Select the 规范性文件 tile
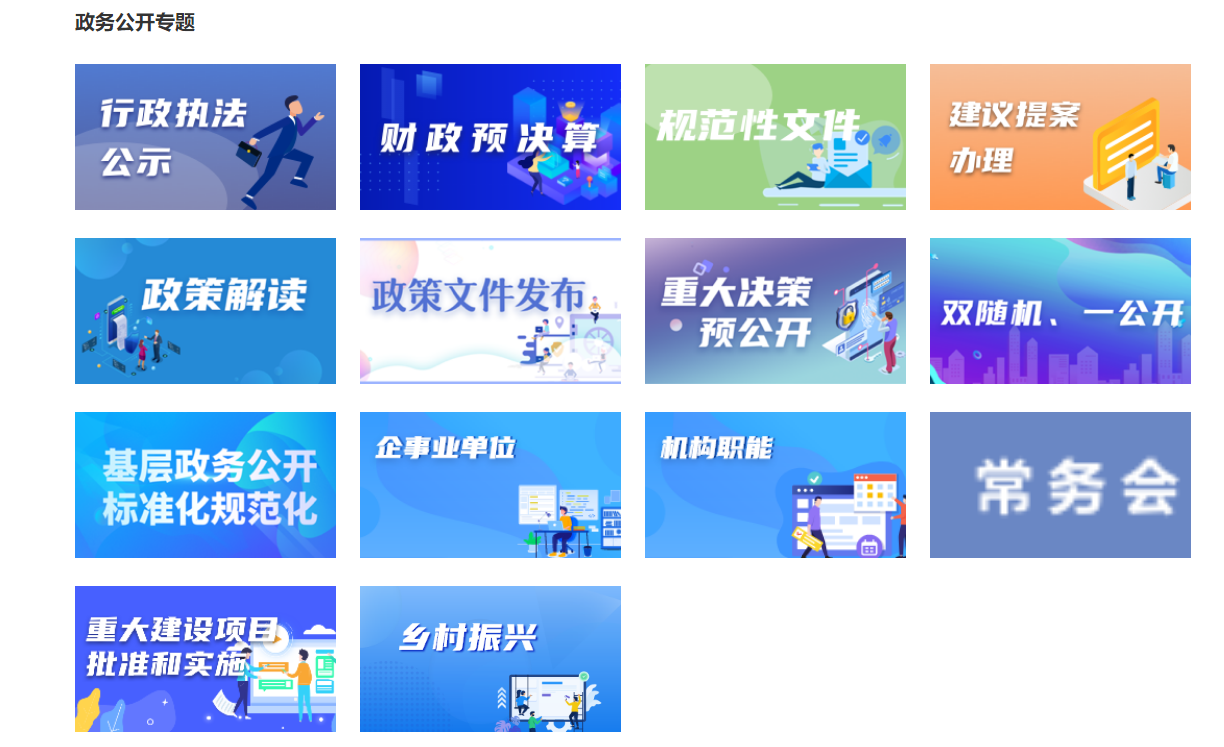The height and width of the screenshot is (747, 1224). coord(775,137)
